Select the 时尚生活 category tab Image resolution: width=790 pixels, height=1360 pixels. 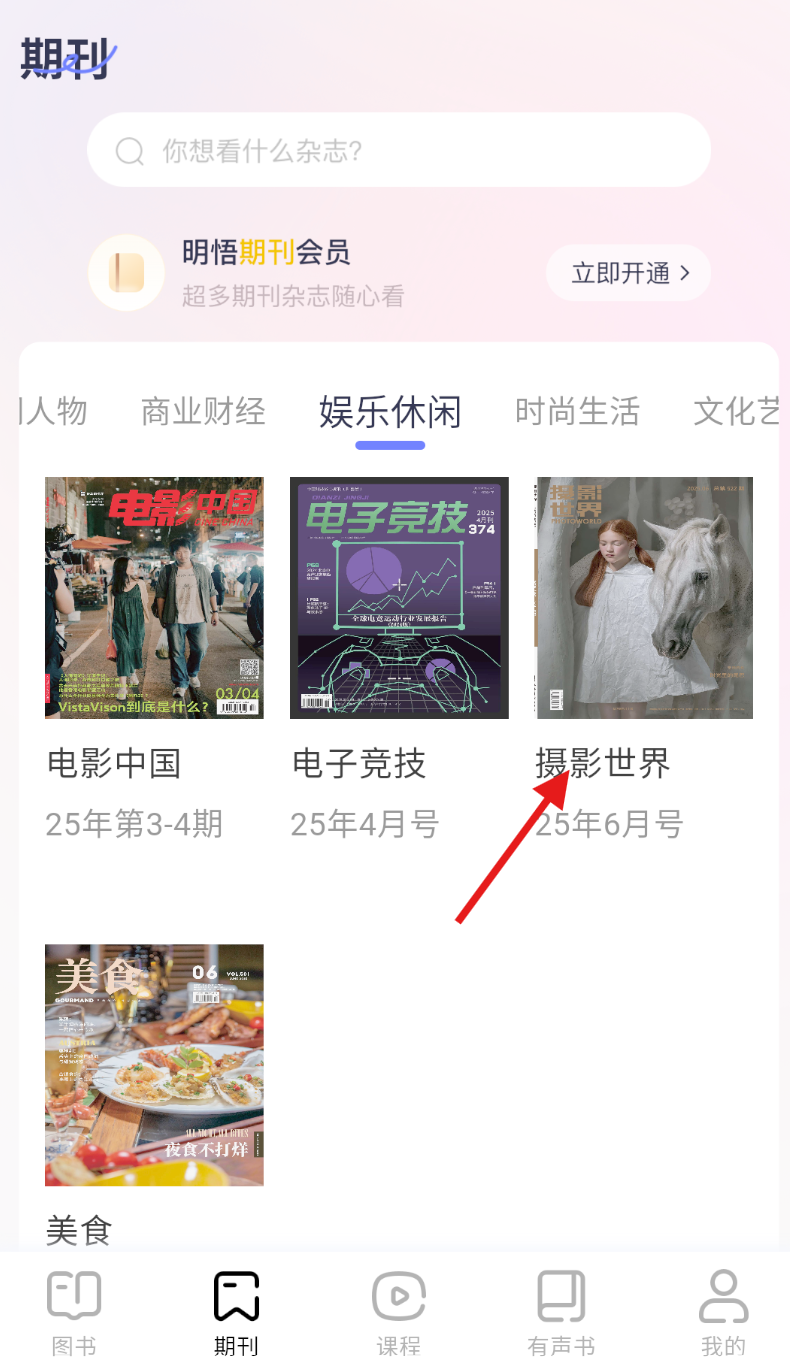click(x=577, y=411)
